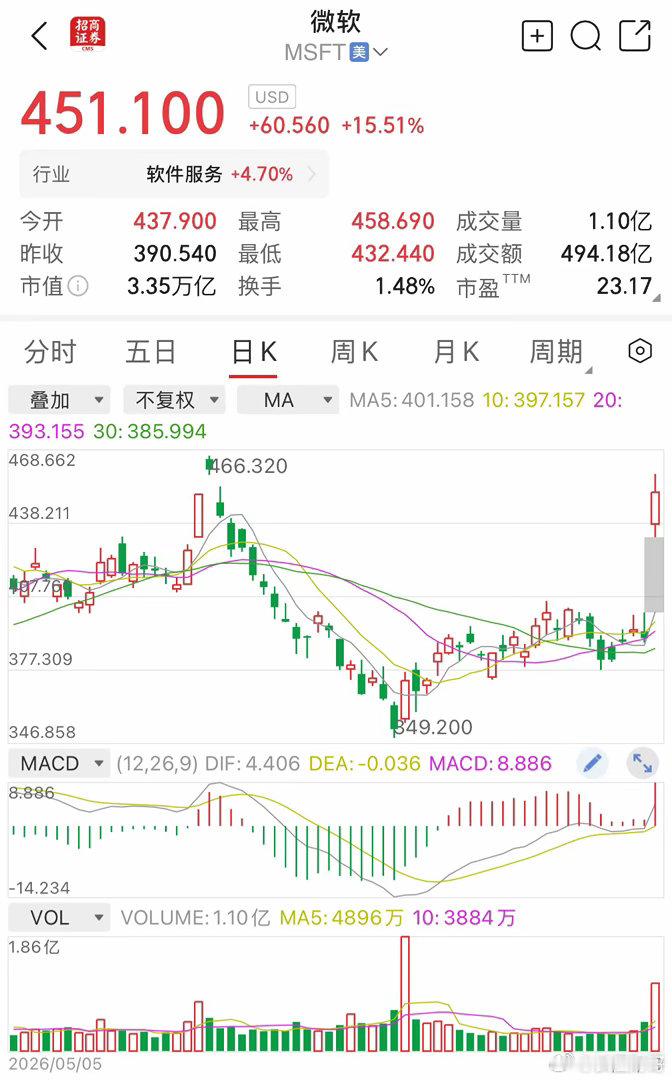Switch to the 分时 chart tab

pos(50,352)
